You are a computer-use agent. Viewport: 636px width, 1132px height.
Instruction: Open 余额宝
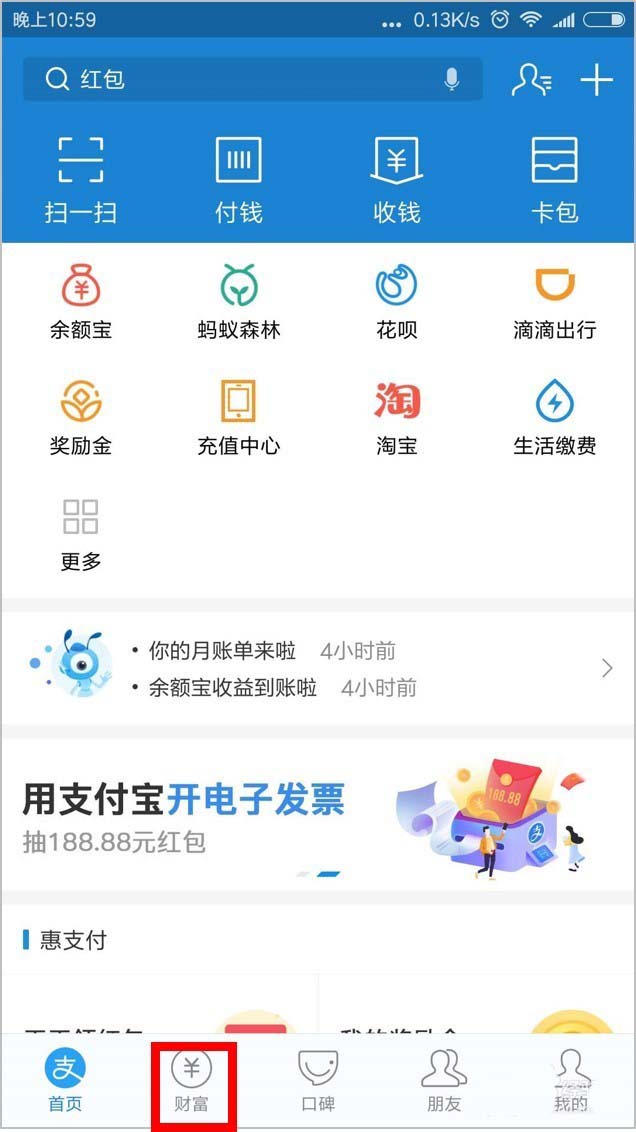tap(81, 302)
